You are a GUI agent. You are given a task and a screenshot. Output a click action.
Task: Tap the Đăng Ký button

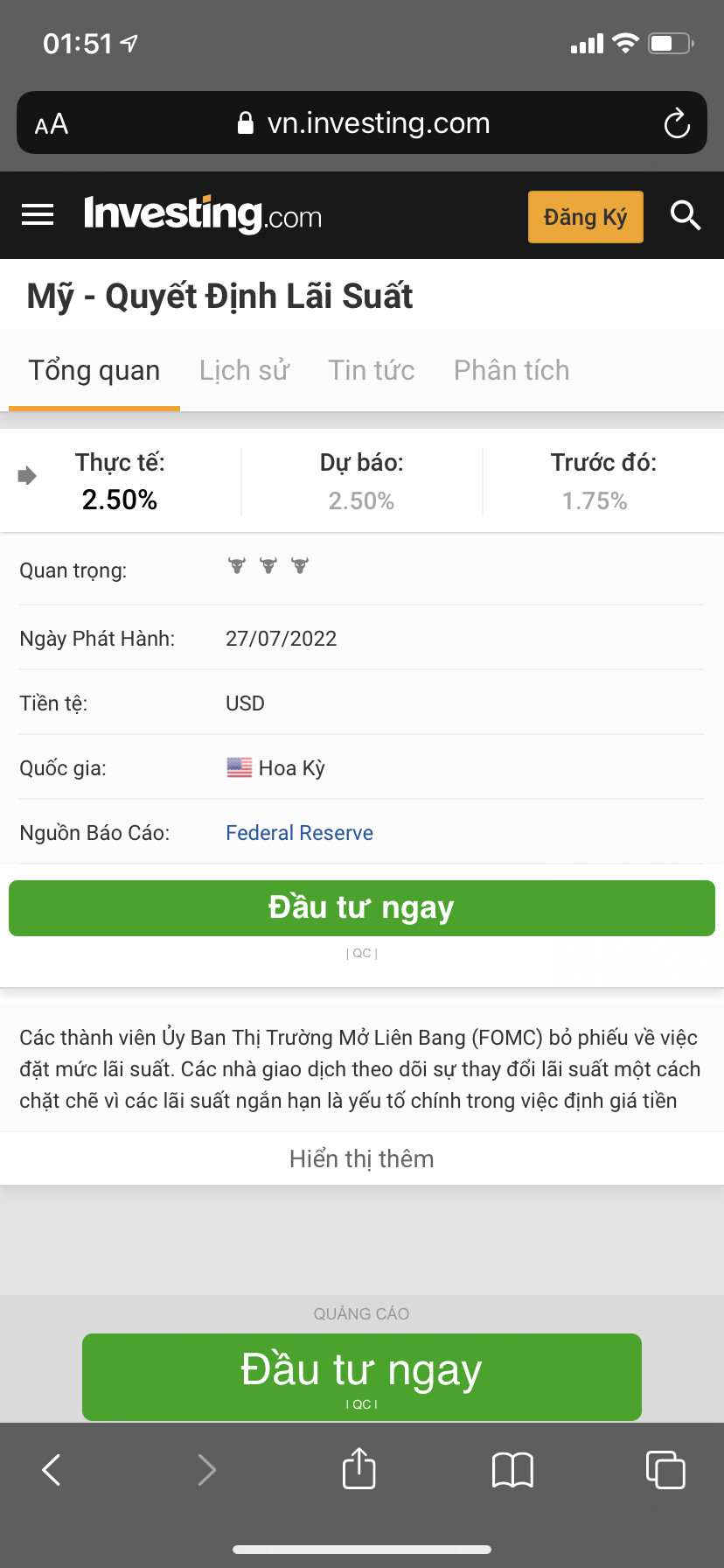(x=585, y=217)
